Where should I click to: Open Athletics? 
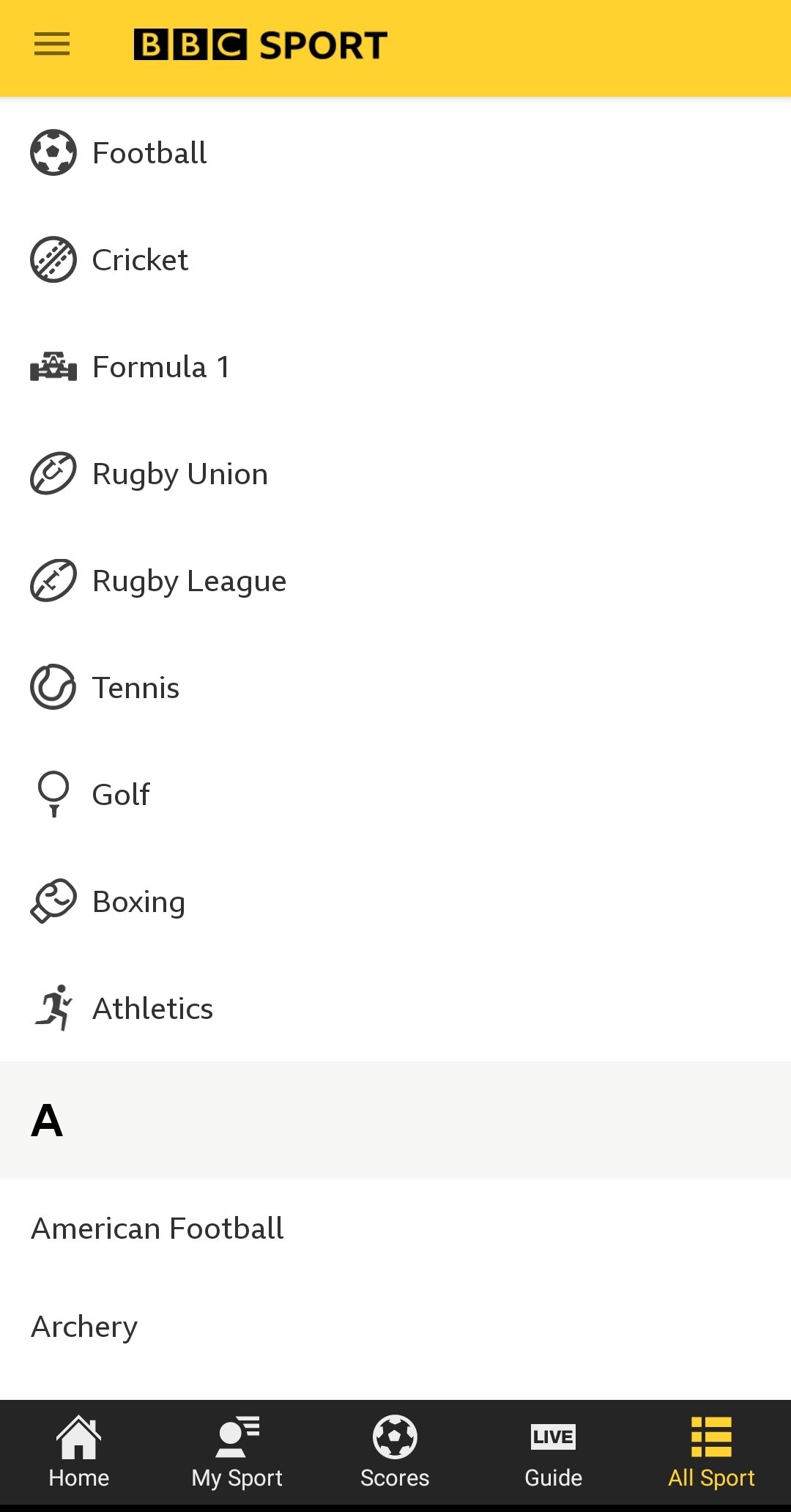[395, 1008]
